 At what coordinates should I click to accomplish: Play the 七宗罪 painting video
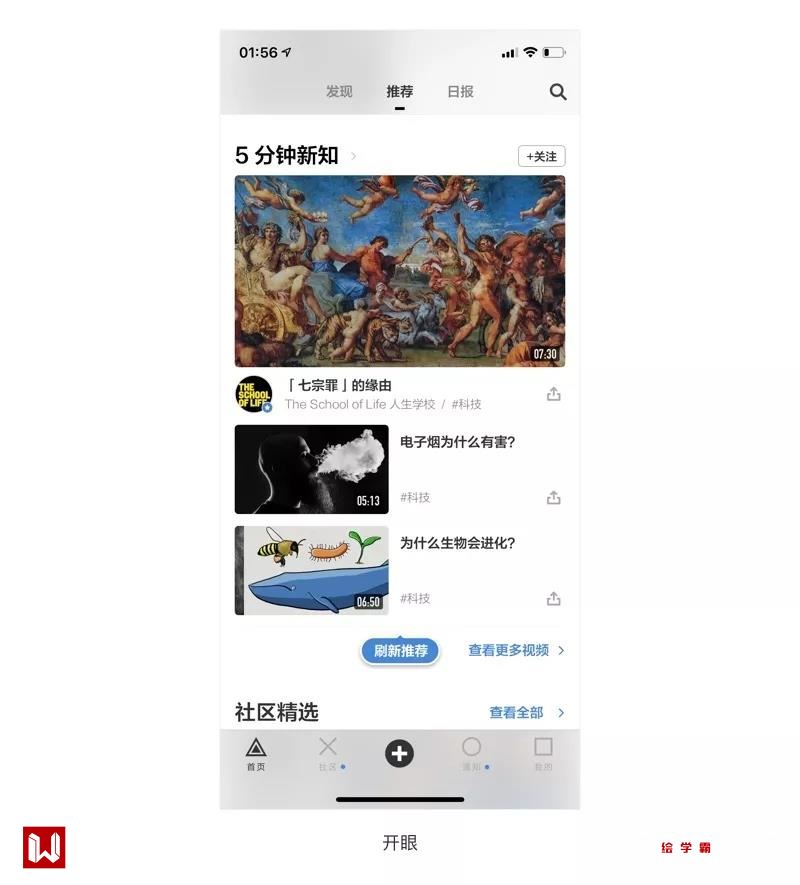400,271
